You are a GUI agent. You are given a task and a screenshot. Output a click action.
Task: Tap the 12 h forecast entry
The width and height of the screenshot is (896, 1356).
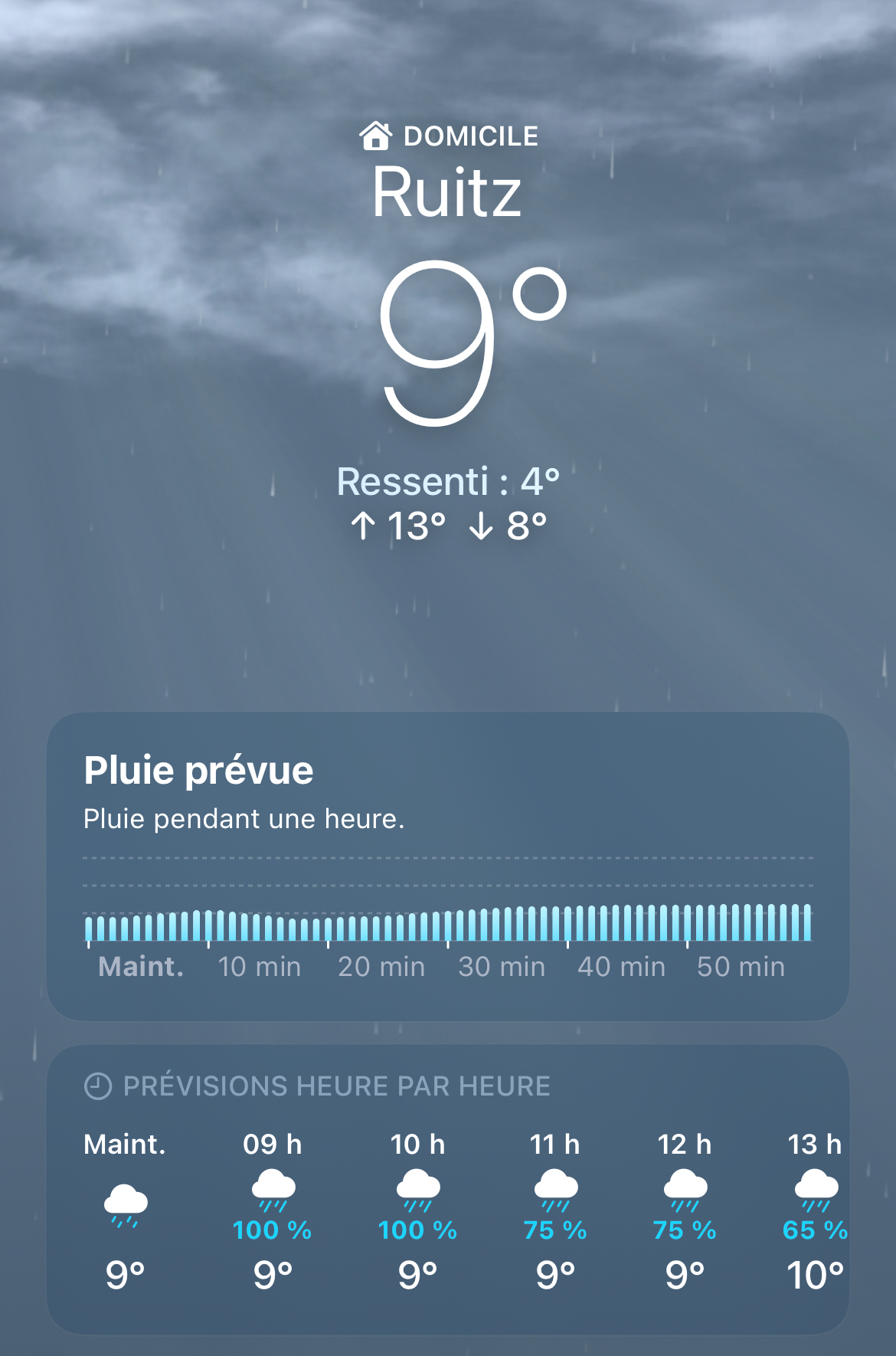tap(685, 1210)
